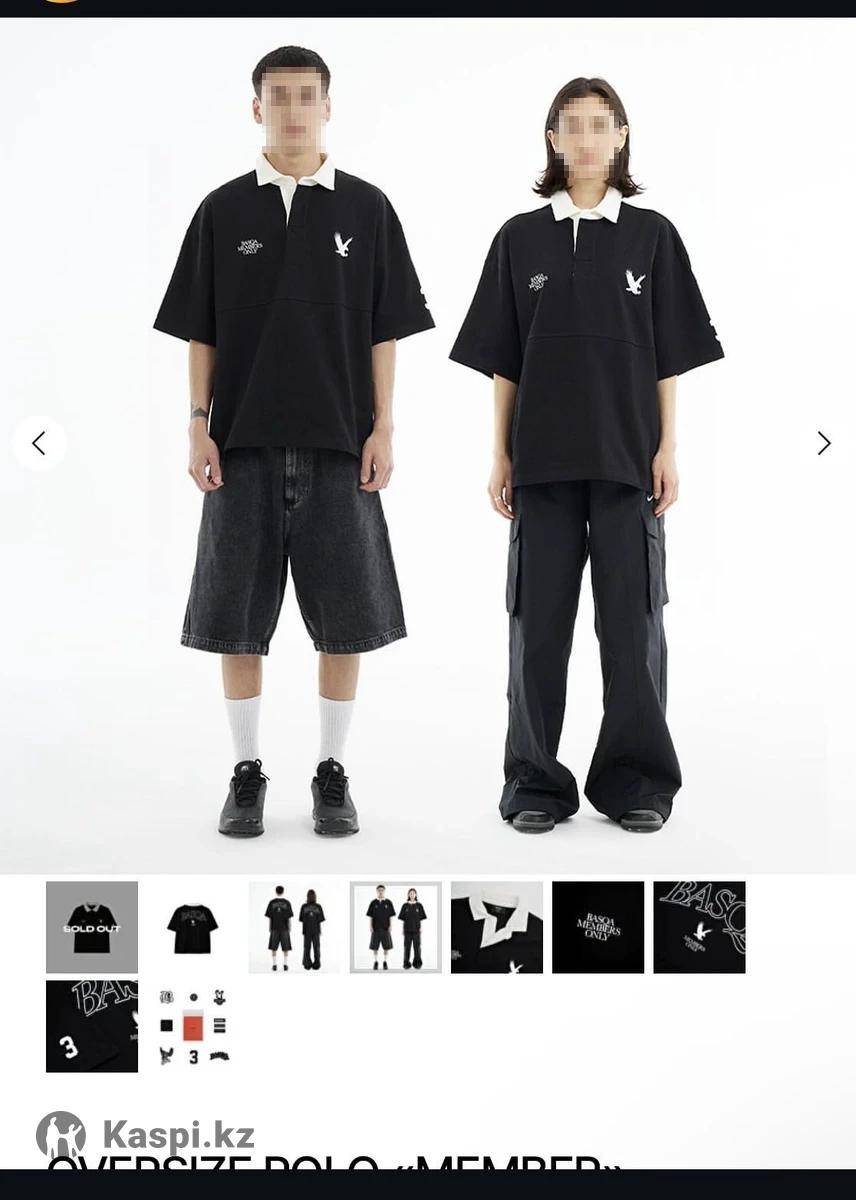The height and width of the screenshot is (1200, 856).
Task: Open the patches and details sheet thumbnail
Action: [193, 1026]
